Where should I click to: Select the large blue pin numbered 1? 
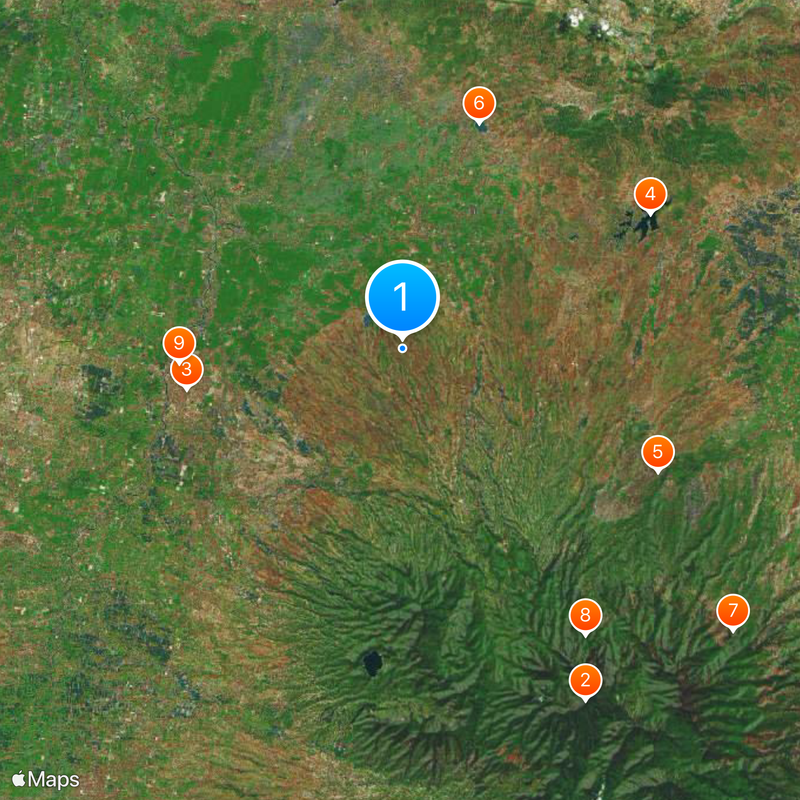pyautogui.click(x=402, y=296)
